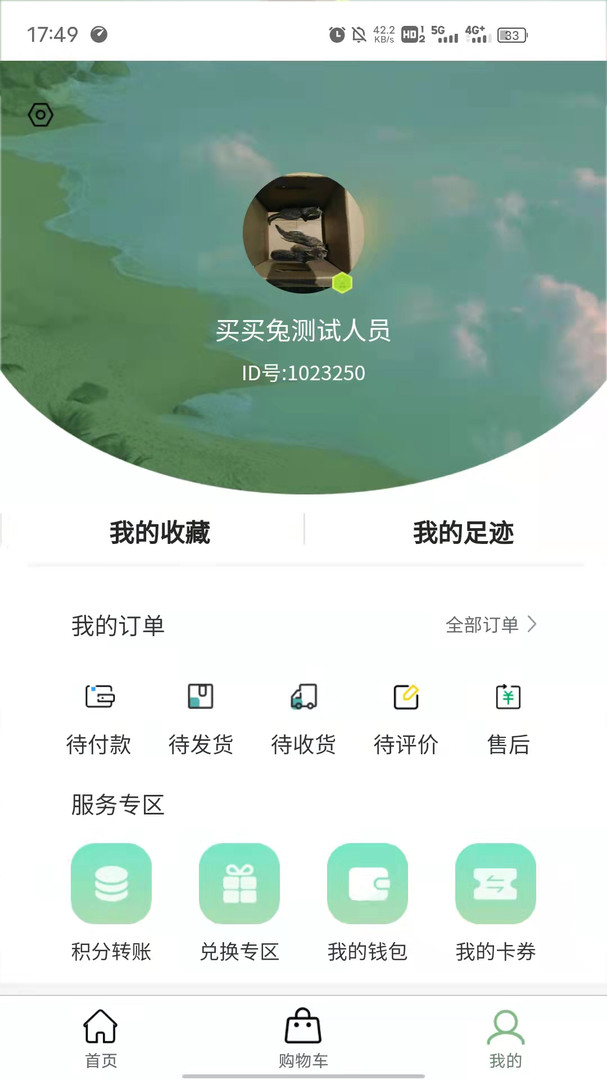The width and height of the screenshot is (607, 1080).
Task: Select the 我的 profile tab
Action: point(505,1038)
